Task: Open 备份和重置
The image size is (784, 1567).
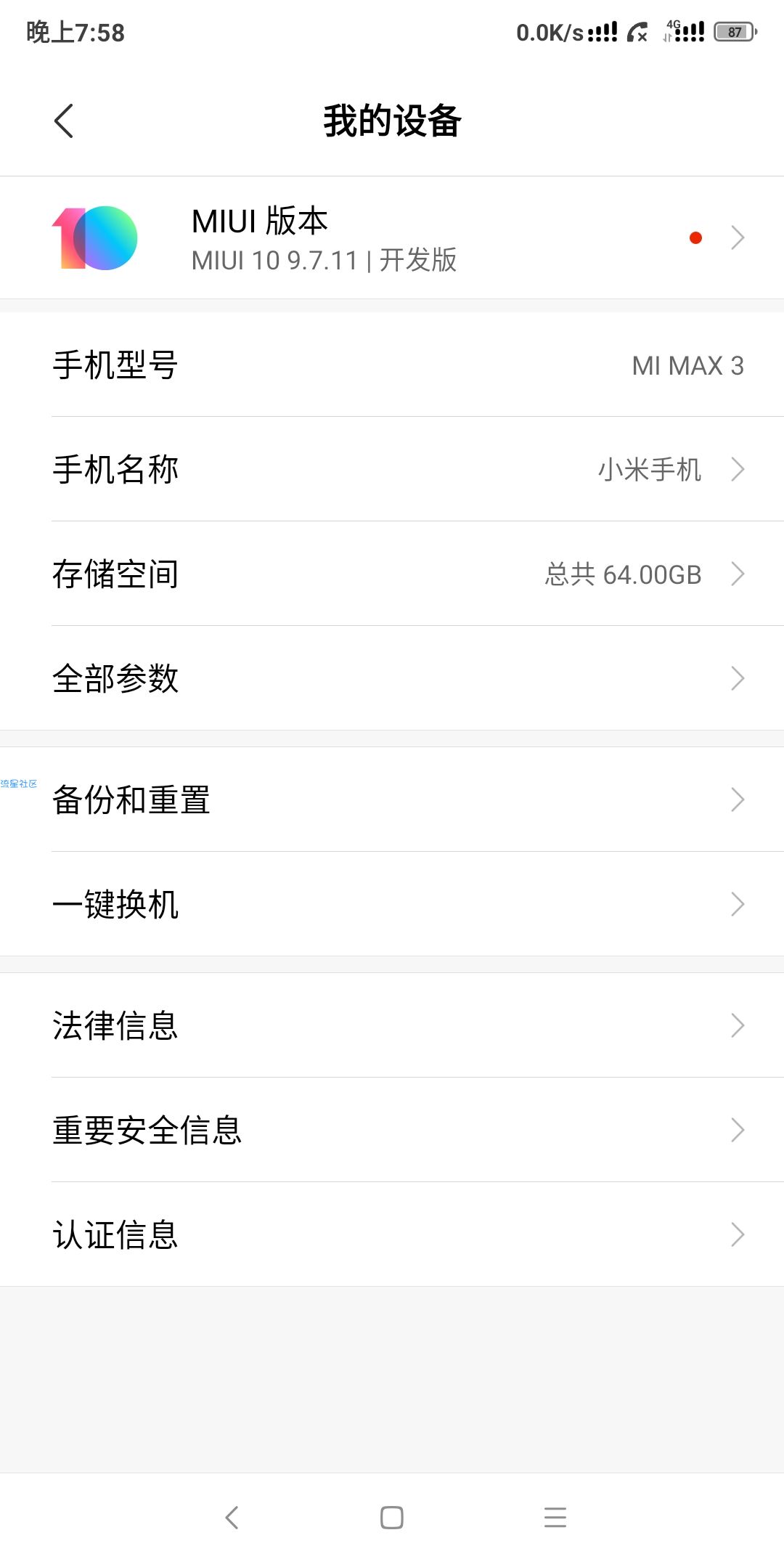Action: coord(392,799)
